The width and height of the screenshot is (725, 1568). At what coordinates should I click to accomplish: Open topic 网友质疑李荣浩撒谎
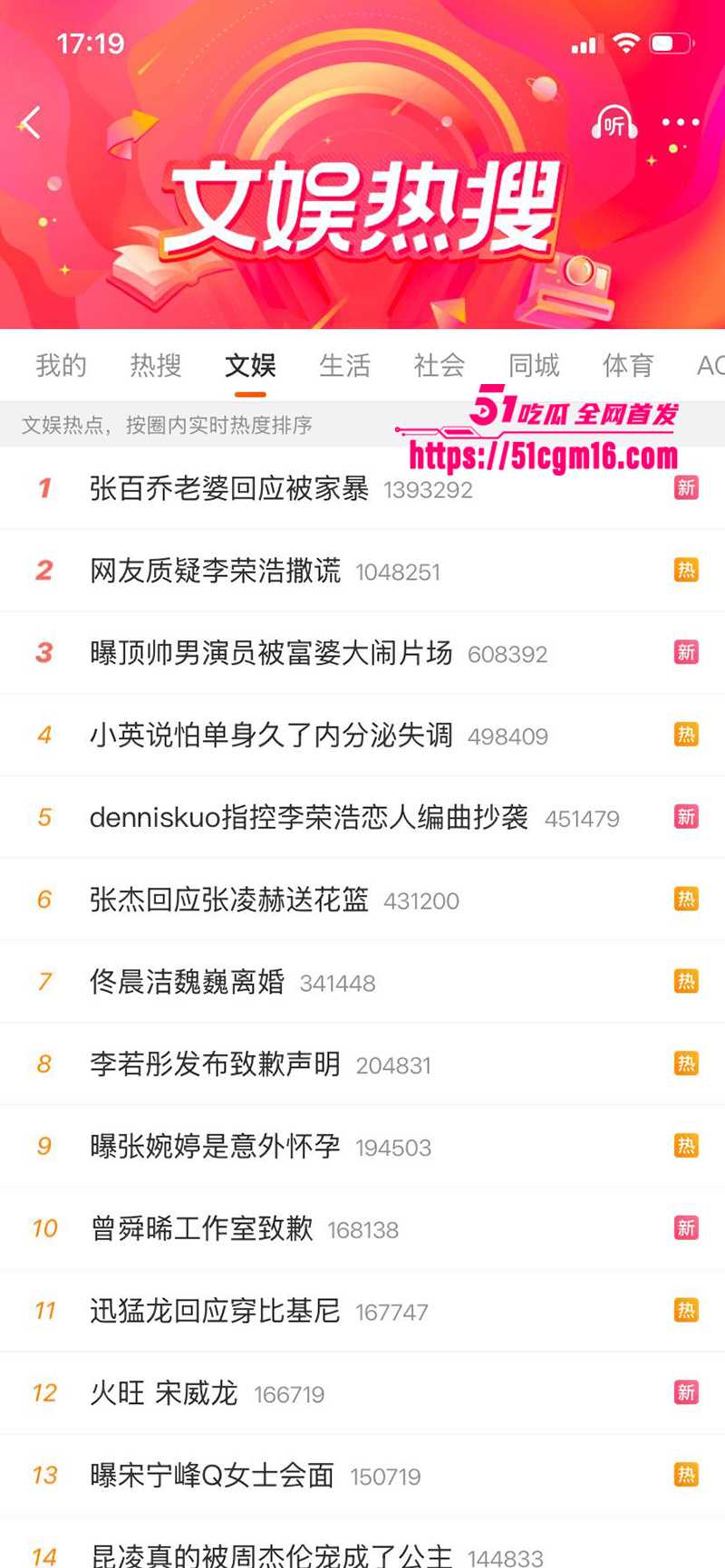click(216, 571)
